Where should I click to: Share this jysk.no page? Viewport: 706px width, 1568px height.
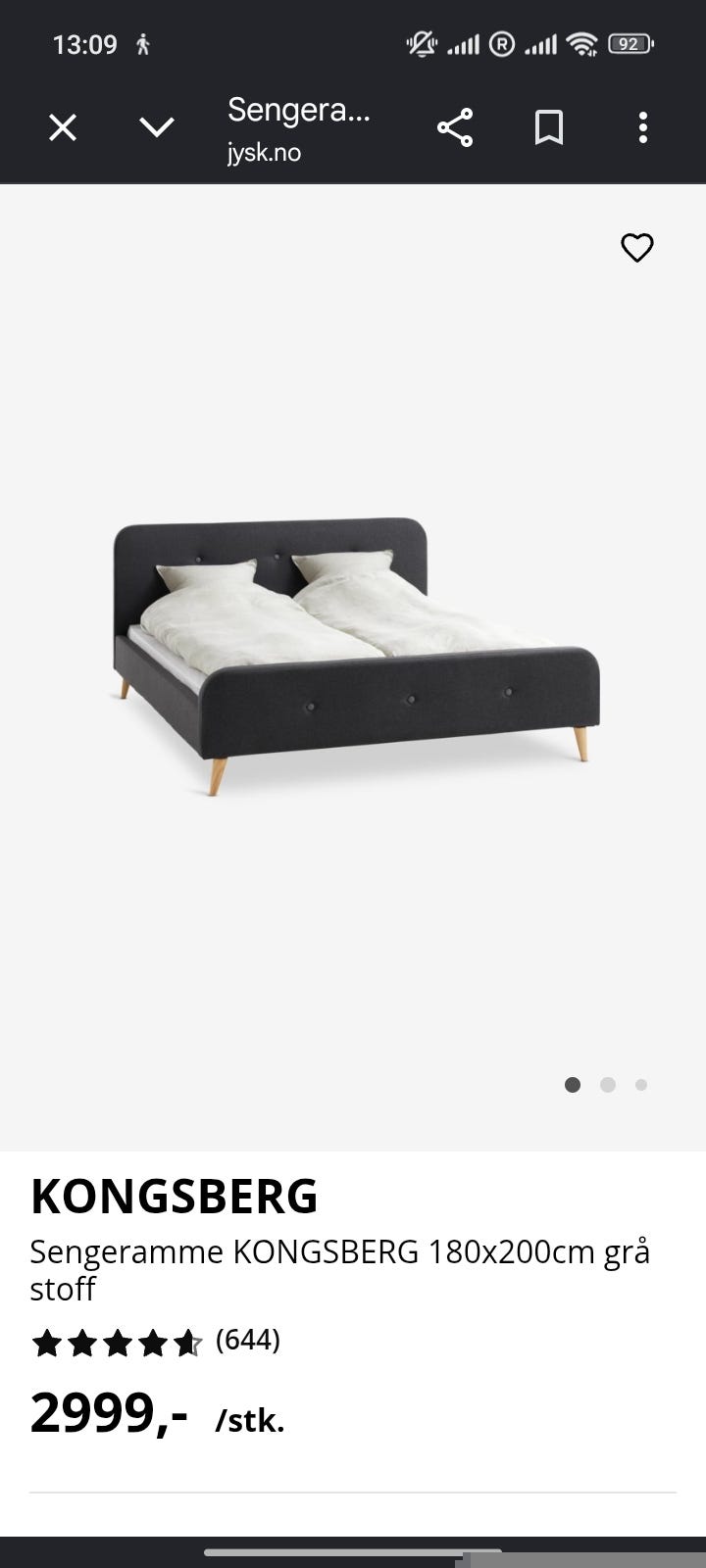pos(454,127)
